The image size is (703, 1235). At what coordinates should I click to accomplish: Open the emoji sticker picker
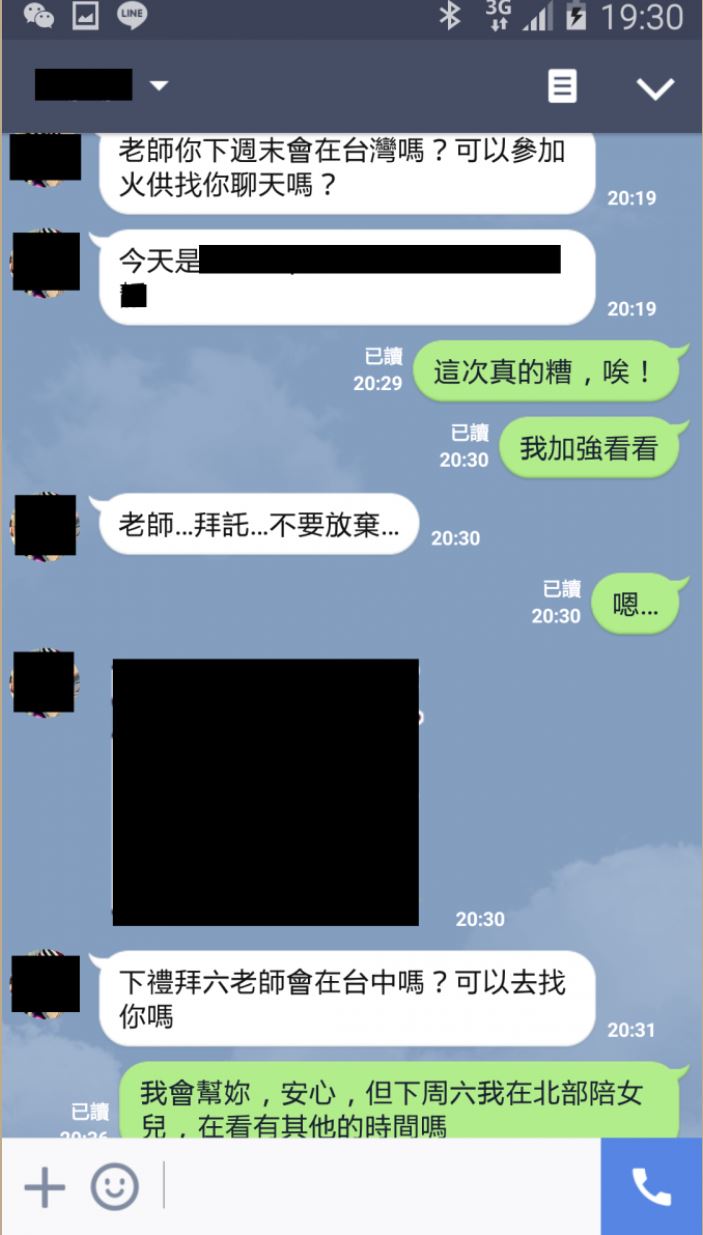pos(115,1187)
